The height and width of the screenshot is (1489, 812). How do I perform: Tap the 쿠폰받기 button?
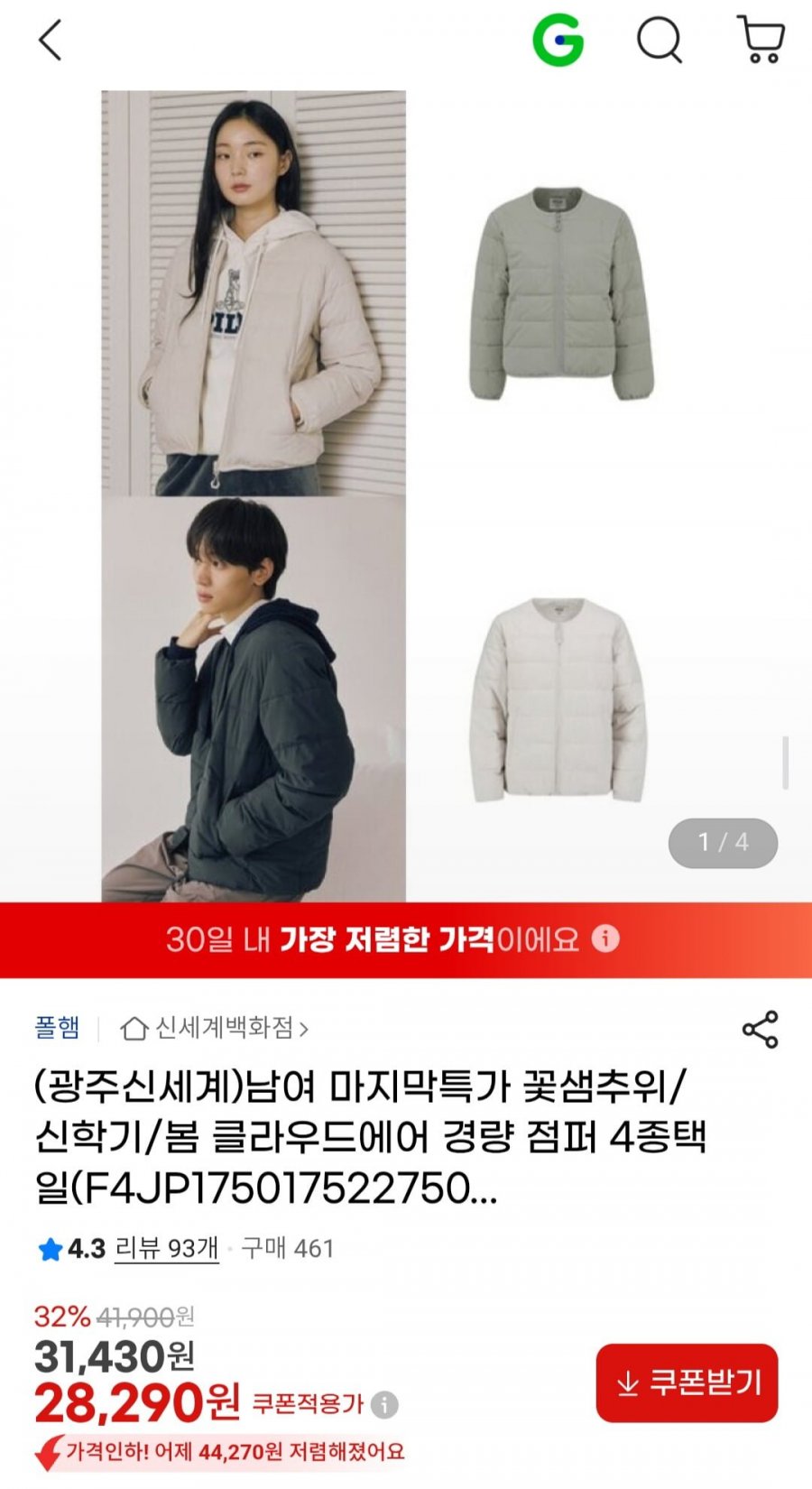pyautogui.click(x=687, y=1383)
